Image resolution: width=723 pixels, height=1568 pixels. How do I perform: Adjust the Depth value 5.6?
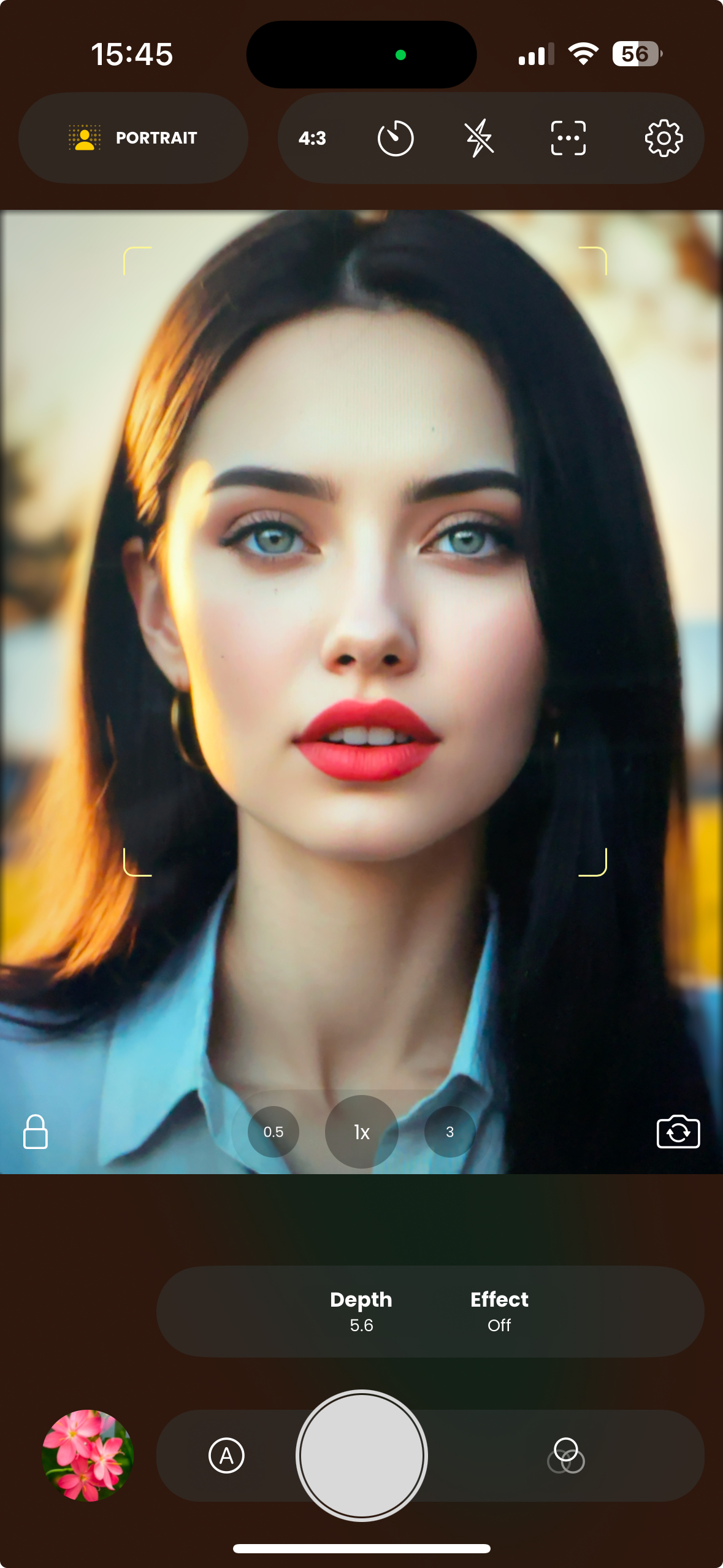coord(361,1326)
